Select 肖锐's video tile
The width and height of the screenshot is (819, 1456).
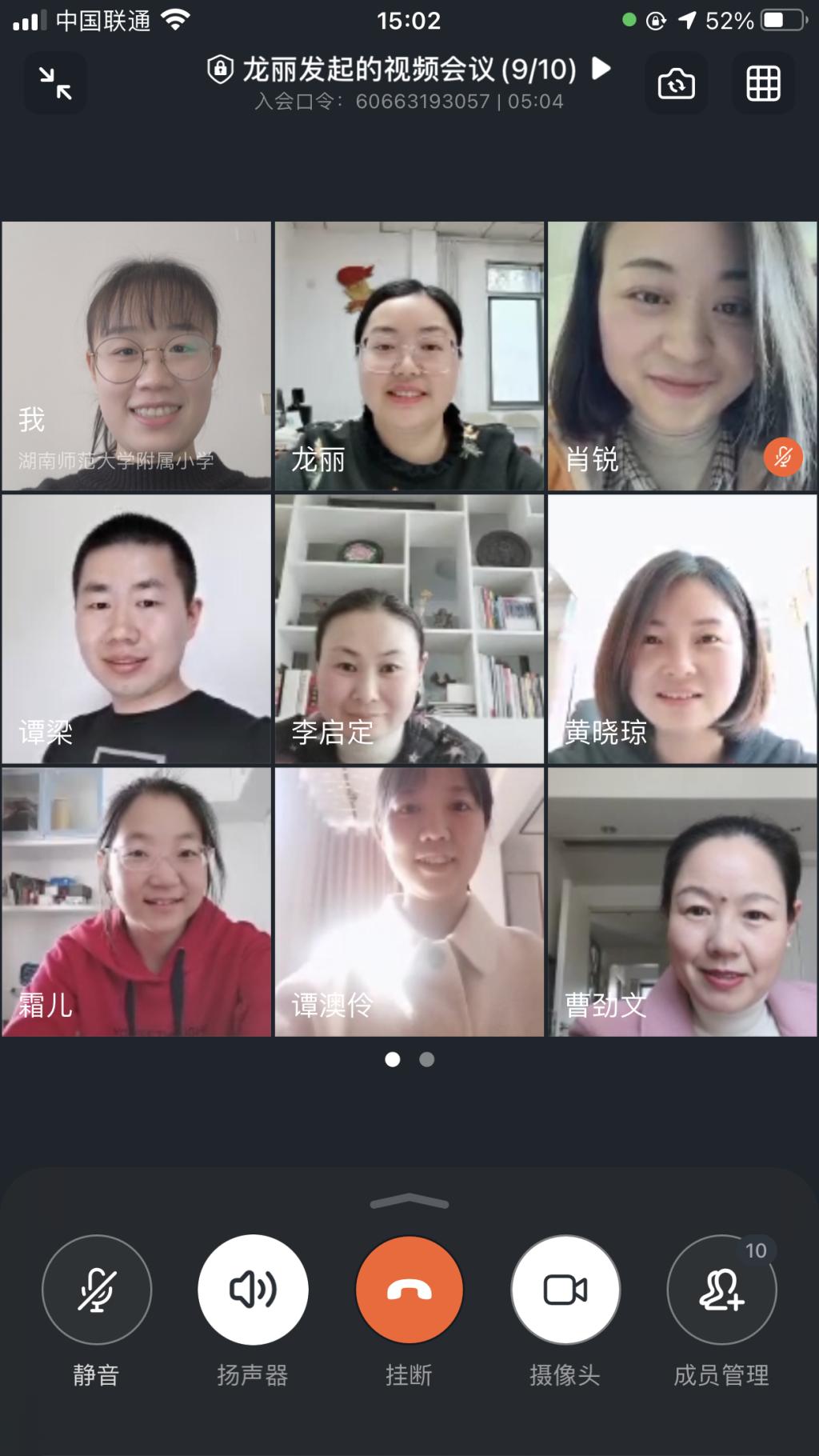[x=682, y=356]
